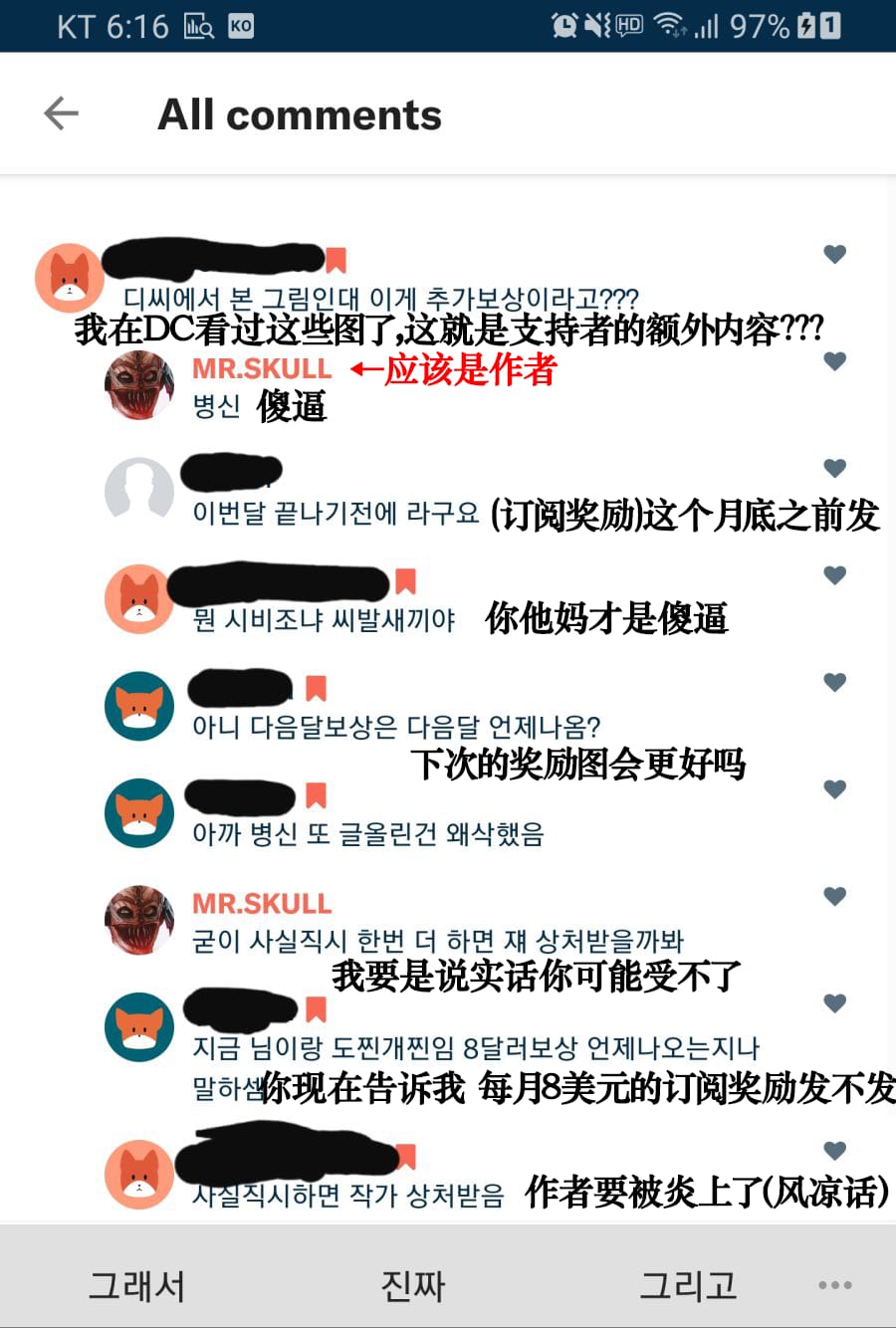The height and width of the screenshot is (1328, 896).
Task: Like MR.SKULL's comment starting with 굳이 사실직시
Action: 834,896
